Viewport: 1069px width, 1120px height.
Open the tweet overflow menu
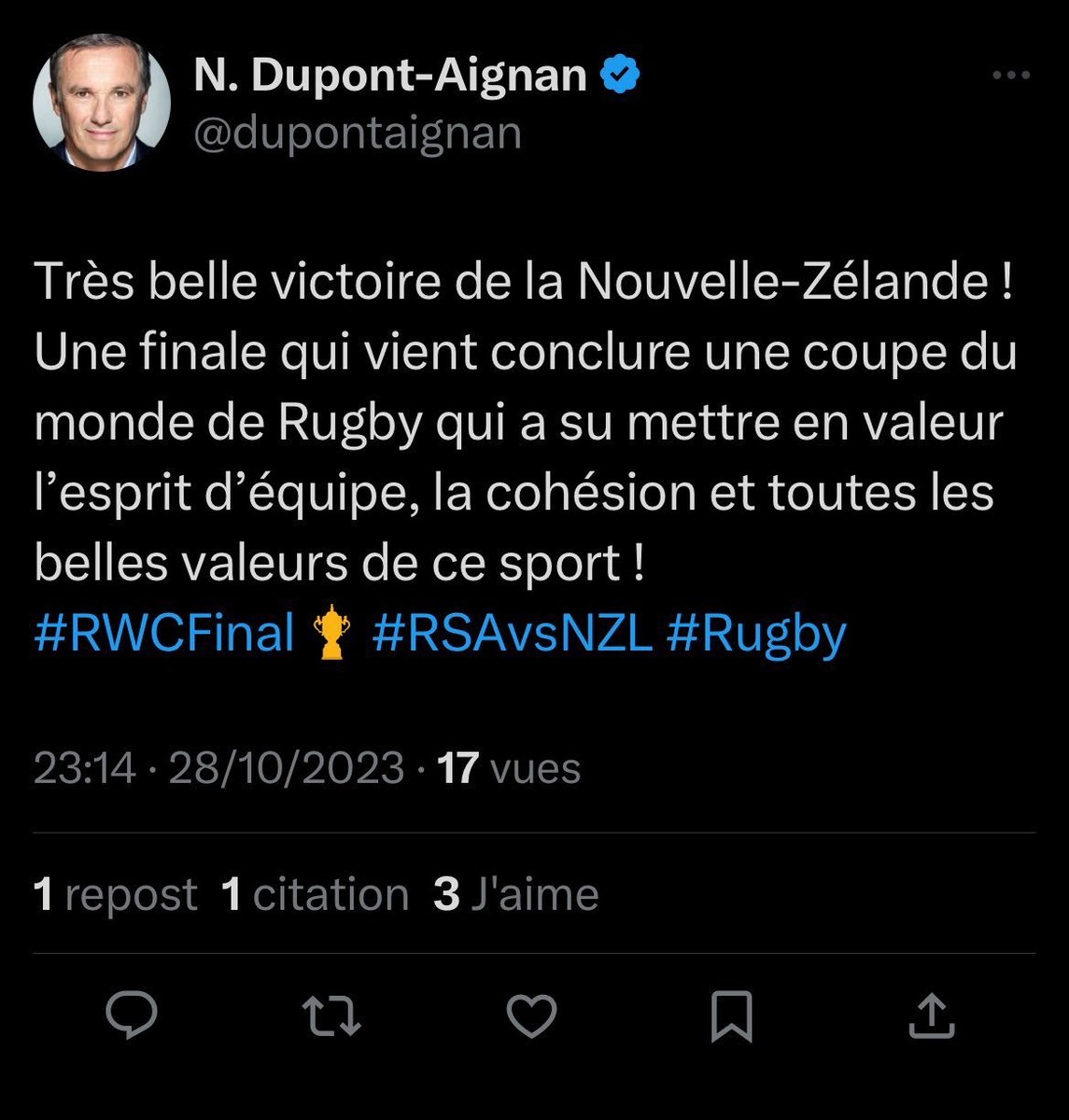1010,76
